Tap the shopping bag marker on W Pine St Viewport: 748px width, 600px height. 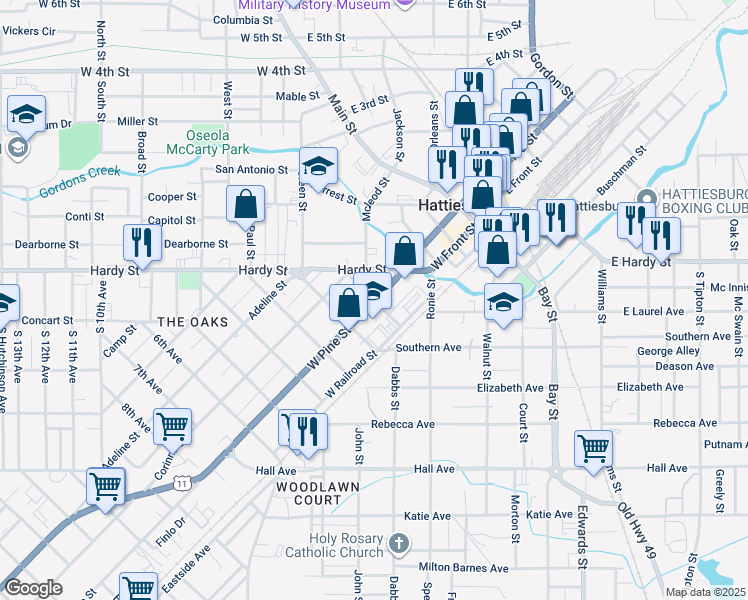tap(348, 302)
